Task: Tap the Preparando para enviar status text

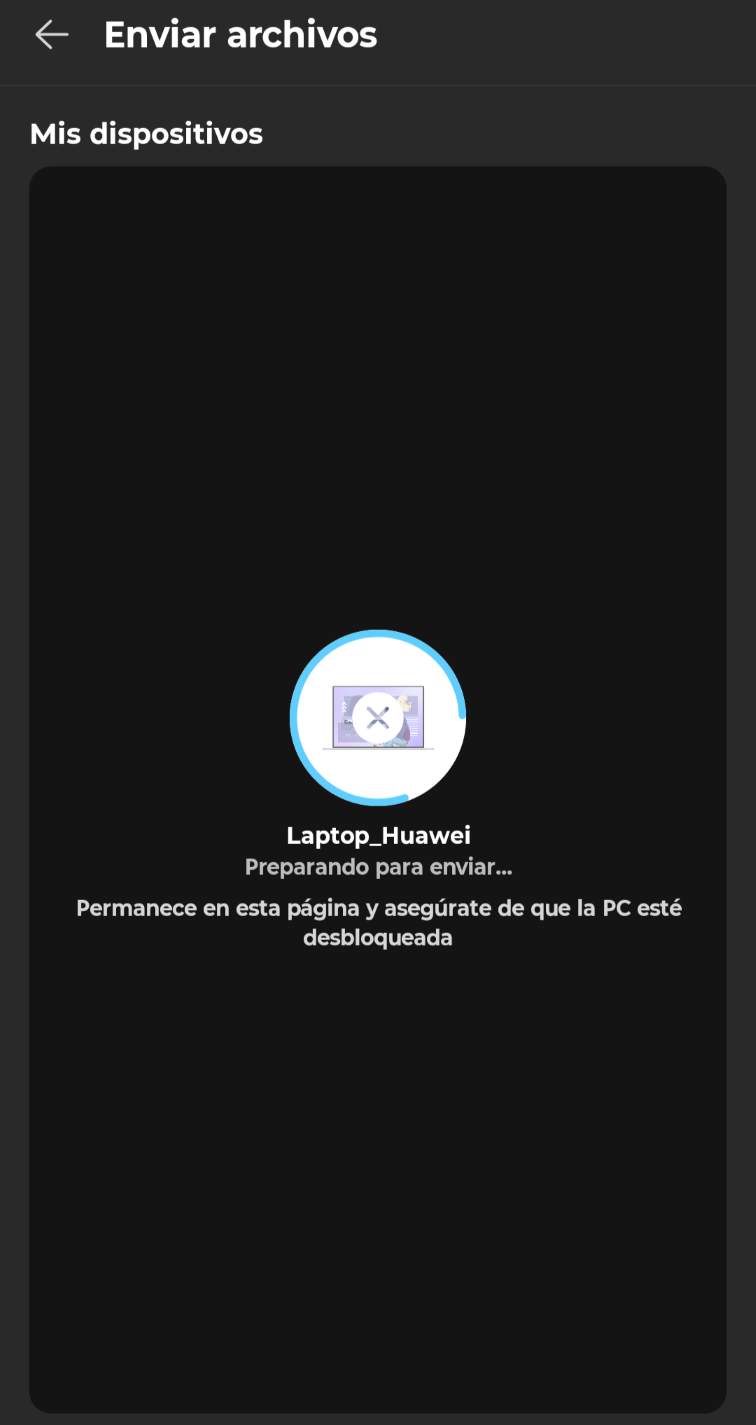Action: tap(378, 867)
